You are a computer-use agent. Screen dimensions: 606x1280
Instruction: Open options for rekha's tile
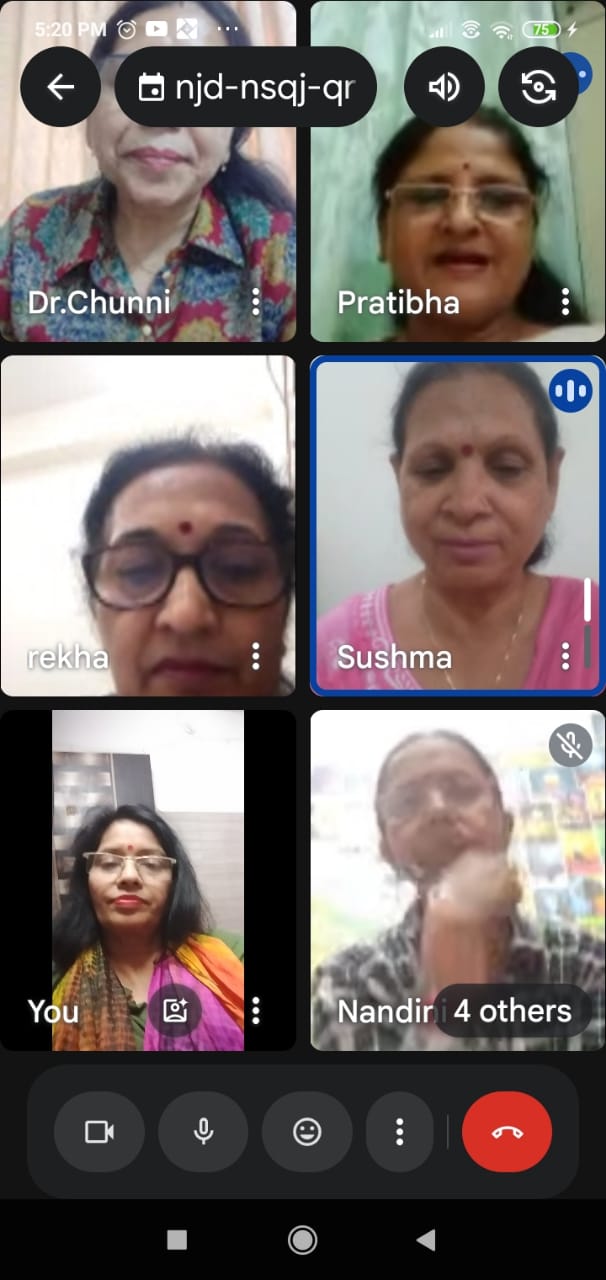point(256,656)
